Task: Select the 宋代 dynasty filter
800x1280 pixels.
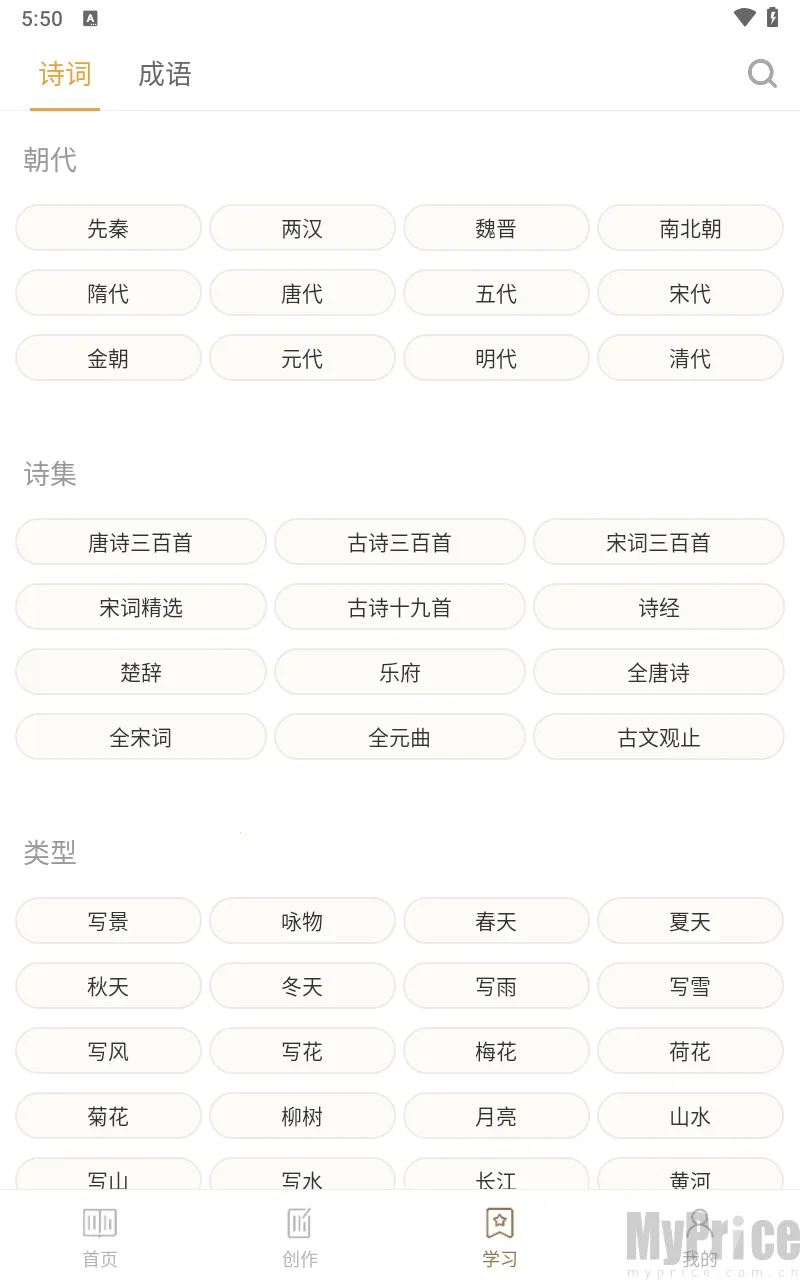Action: pyautogui.click(x=689, y=293)
